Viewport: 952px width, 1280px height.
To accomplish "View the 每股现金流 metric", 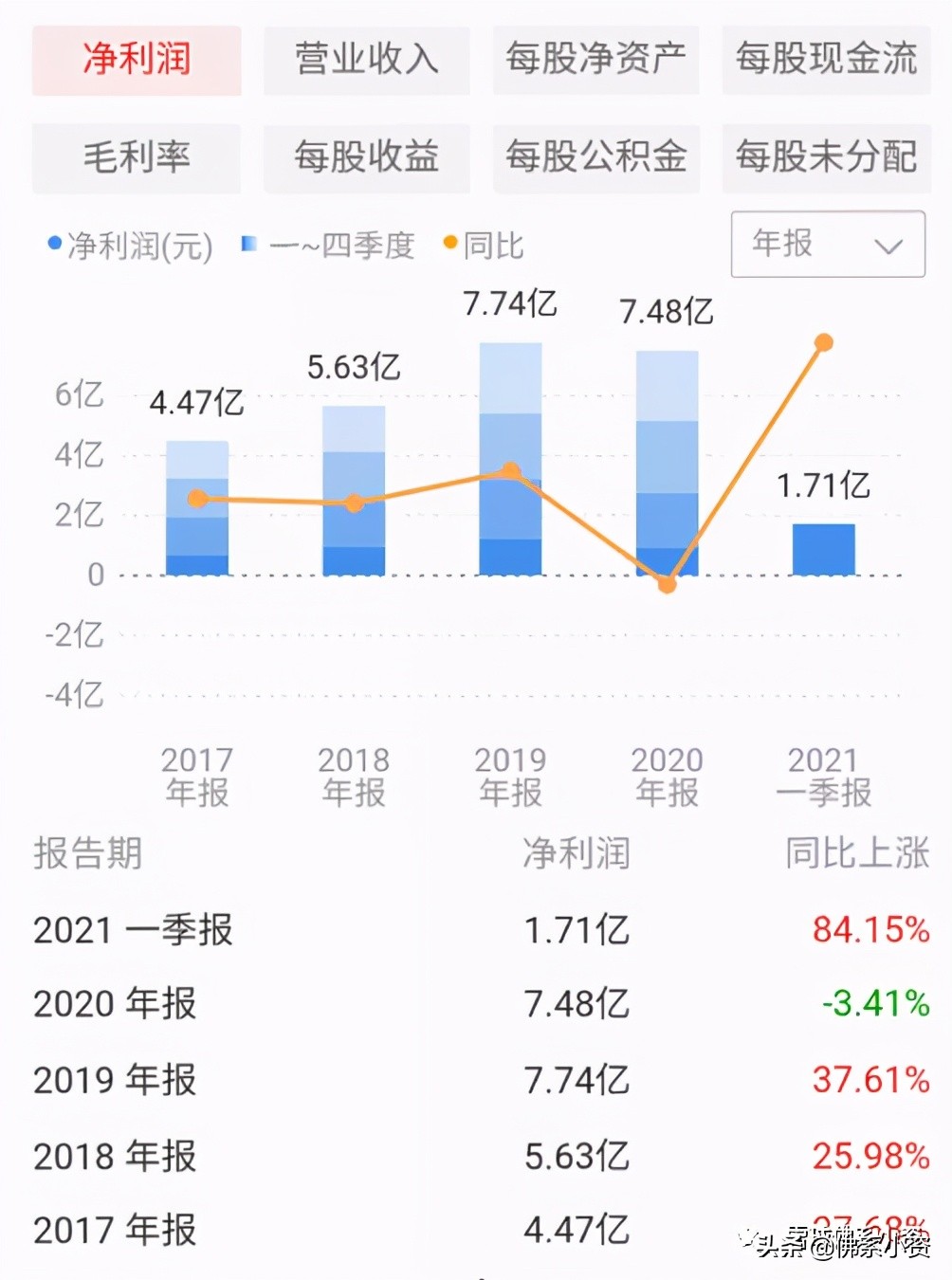I will (826, 60).
